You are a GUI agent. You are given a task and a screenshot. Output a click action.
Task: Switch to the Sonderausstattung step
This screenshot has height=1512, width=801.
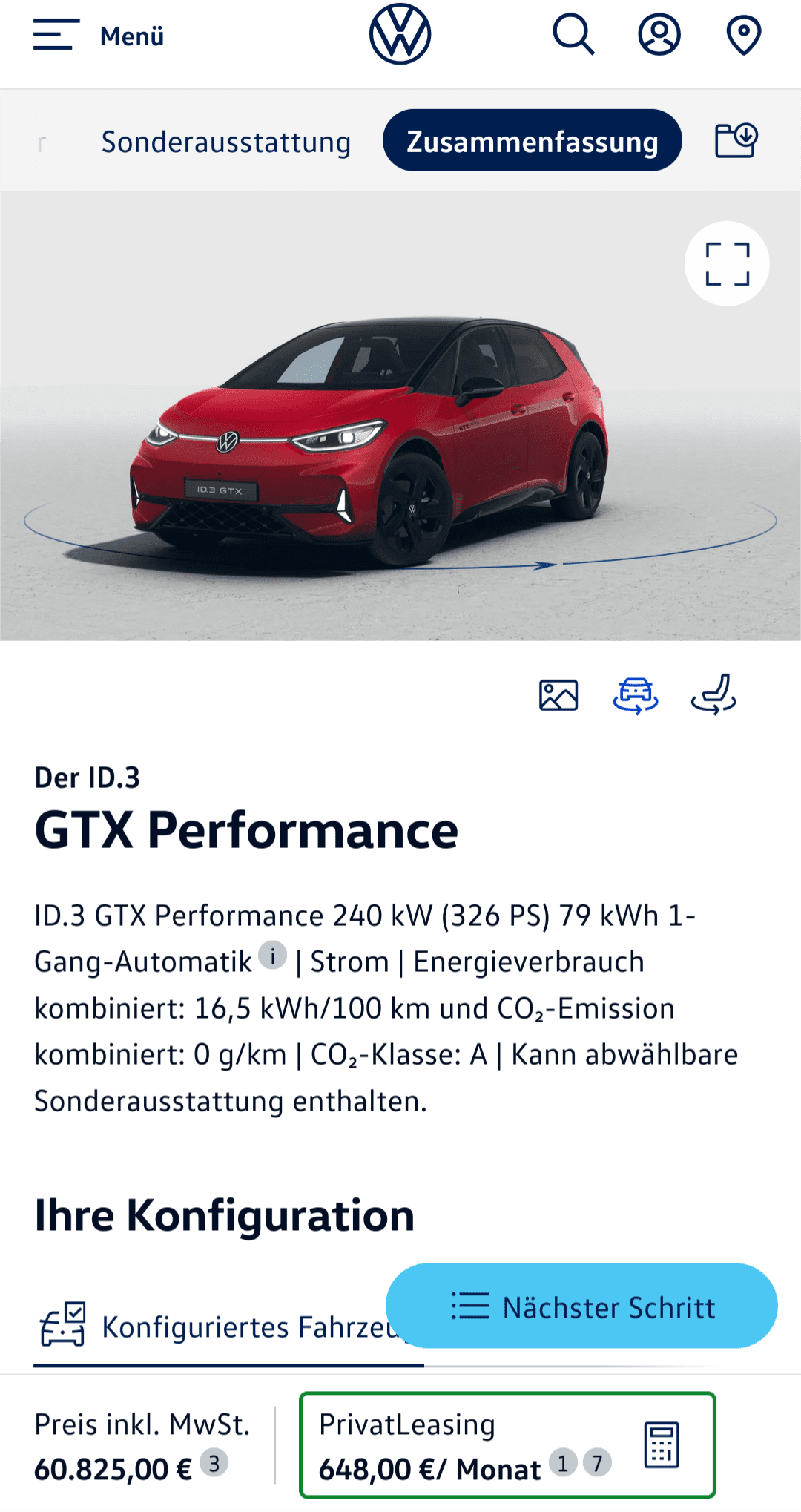226,142
